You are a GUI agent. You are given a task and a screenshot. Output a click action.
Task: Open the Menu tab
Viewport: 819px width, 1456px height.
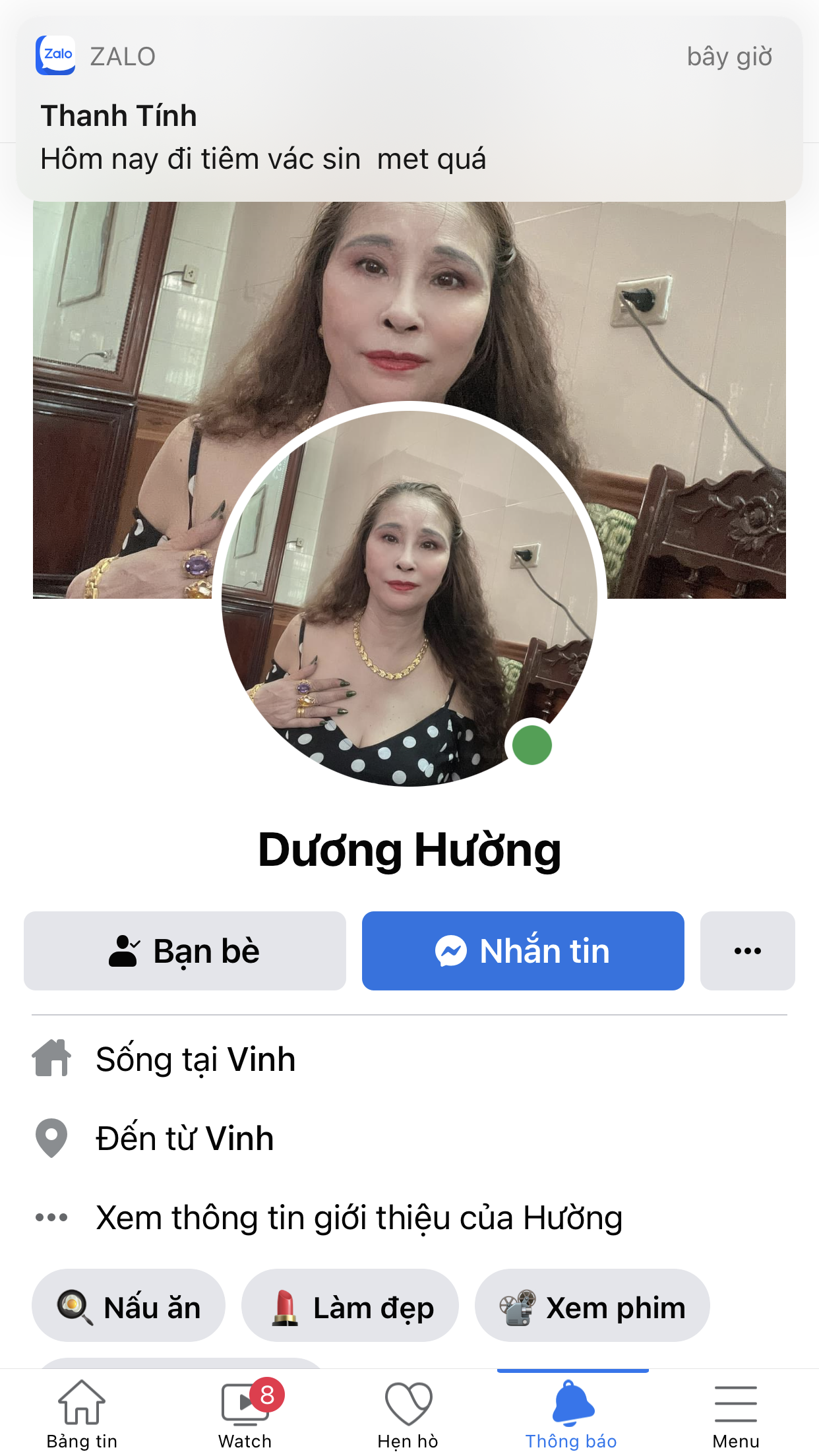736,1414
